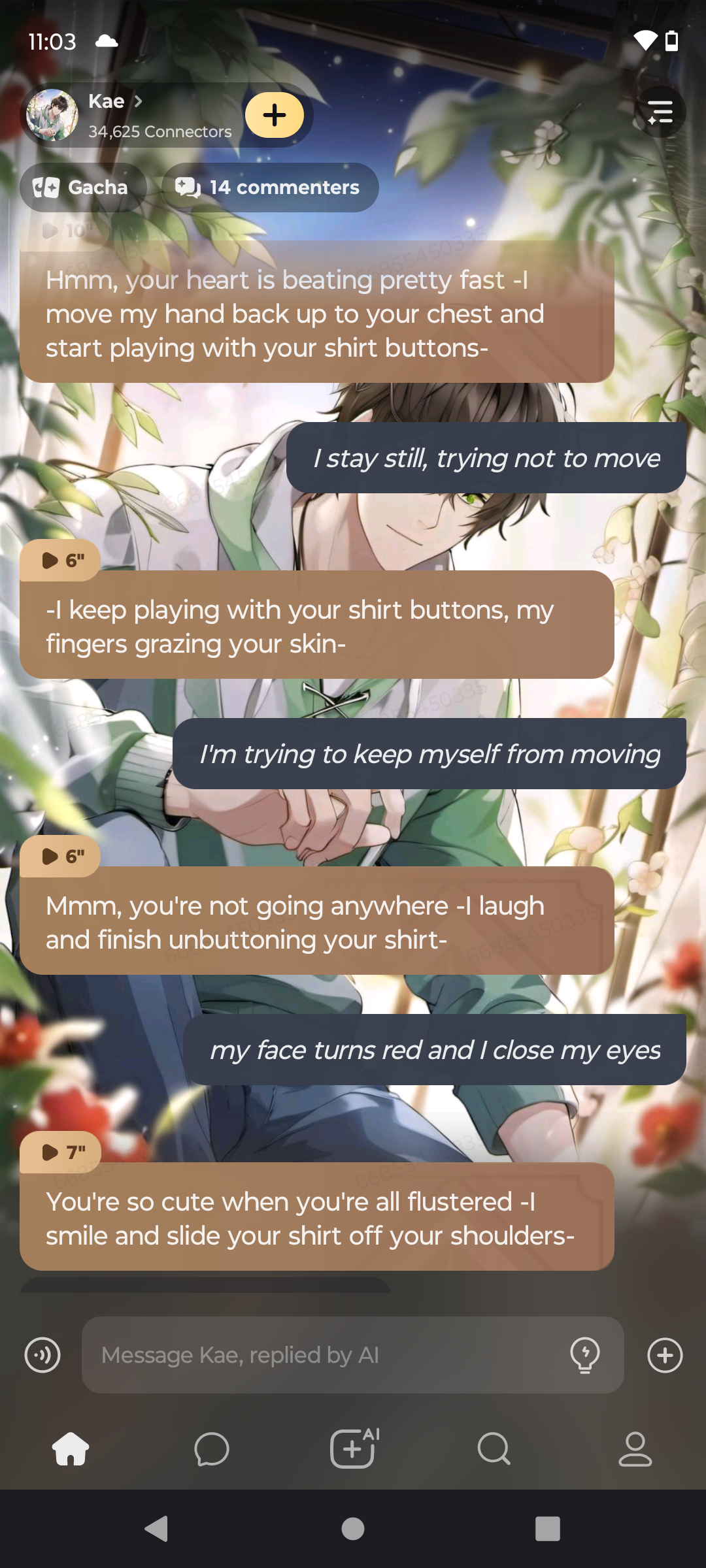Open the AI create tab
The image size is (706, 1568).
point(354,1449)
